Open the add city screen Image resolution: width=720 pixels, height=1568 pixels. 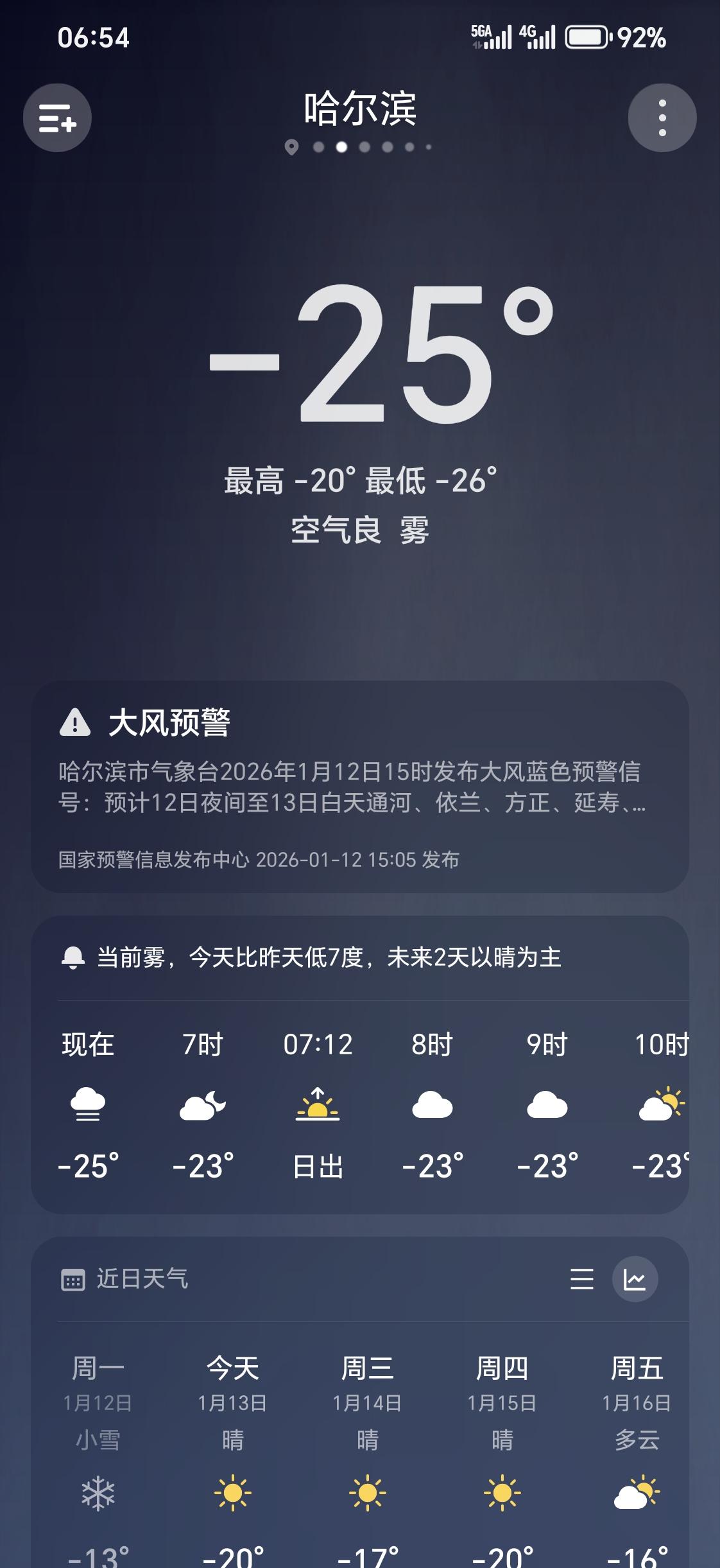(x=56, y=118)
